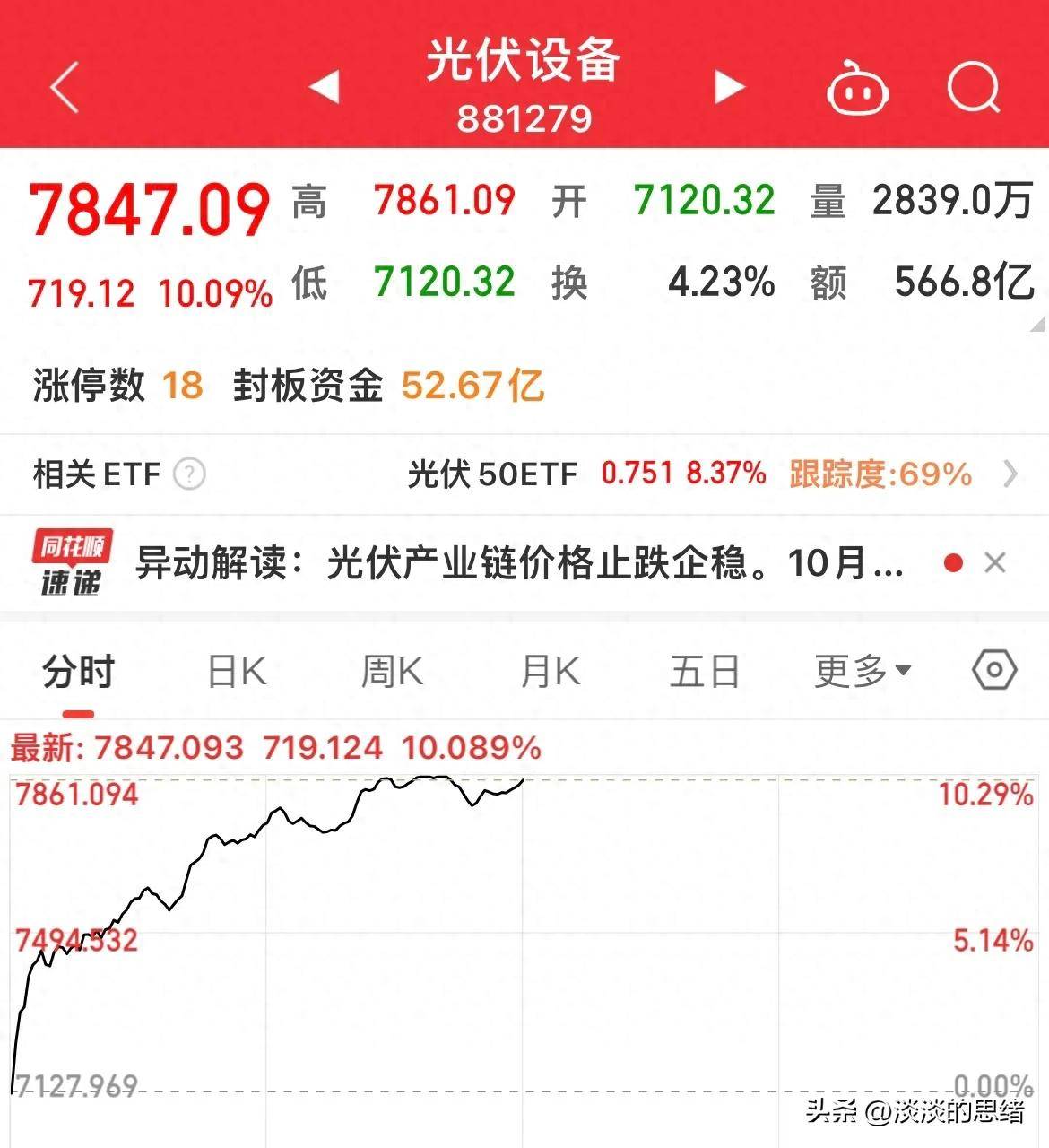The width and height of the screenshot is (1049, 1148).
Task: Switch to the 日K tab
Action: 235,669
